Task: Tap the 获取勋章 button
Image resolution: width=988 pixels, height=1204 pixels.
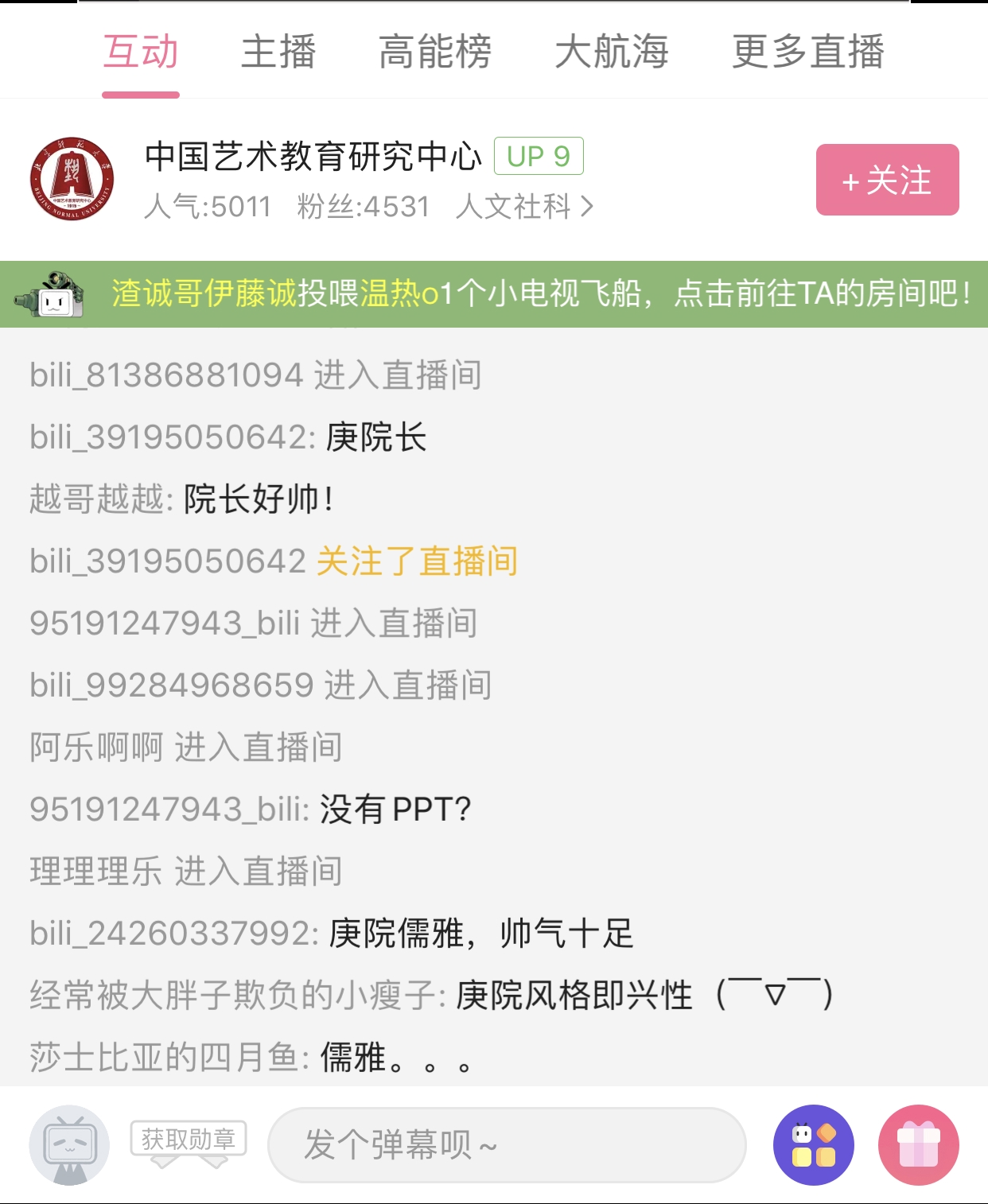Action: [189, 1140]
